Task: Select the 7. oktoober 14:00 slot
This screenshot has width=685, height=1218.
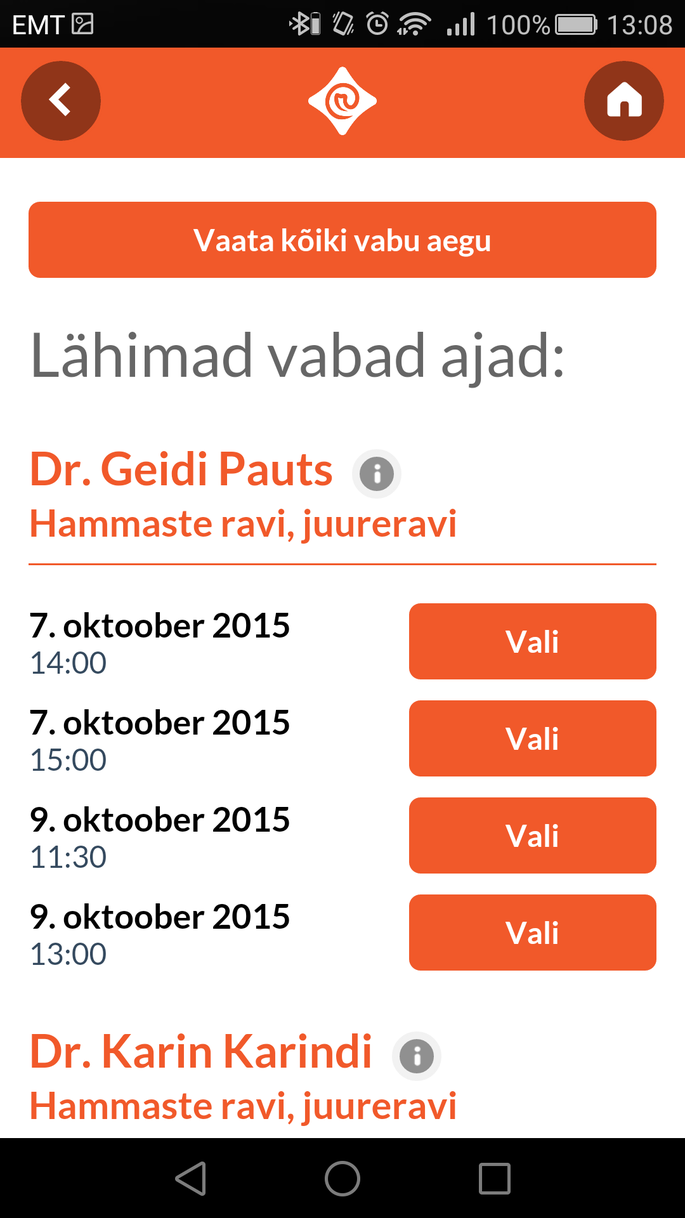Action: (x=532, y=641)
